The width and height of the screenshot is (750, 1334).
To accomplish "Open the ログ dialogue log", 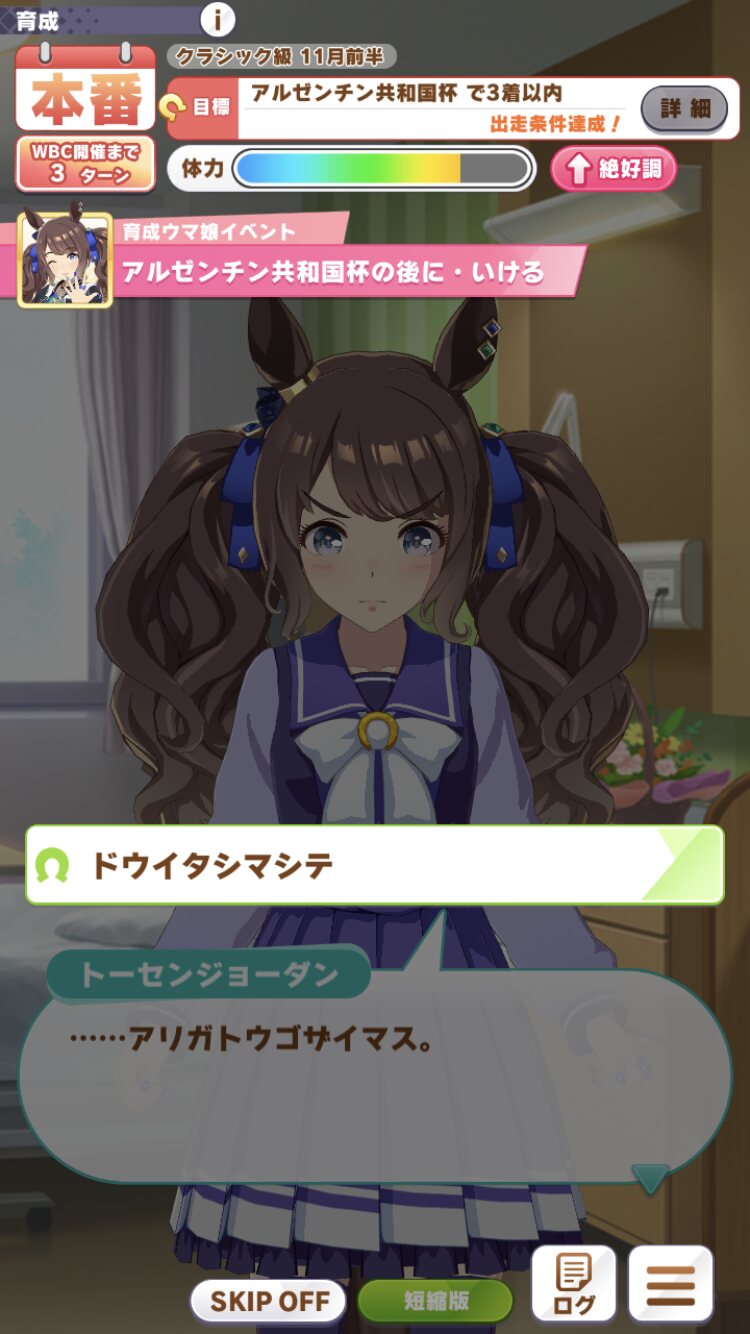I will click(x=574, y=1284).
